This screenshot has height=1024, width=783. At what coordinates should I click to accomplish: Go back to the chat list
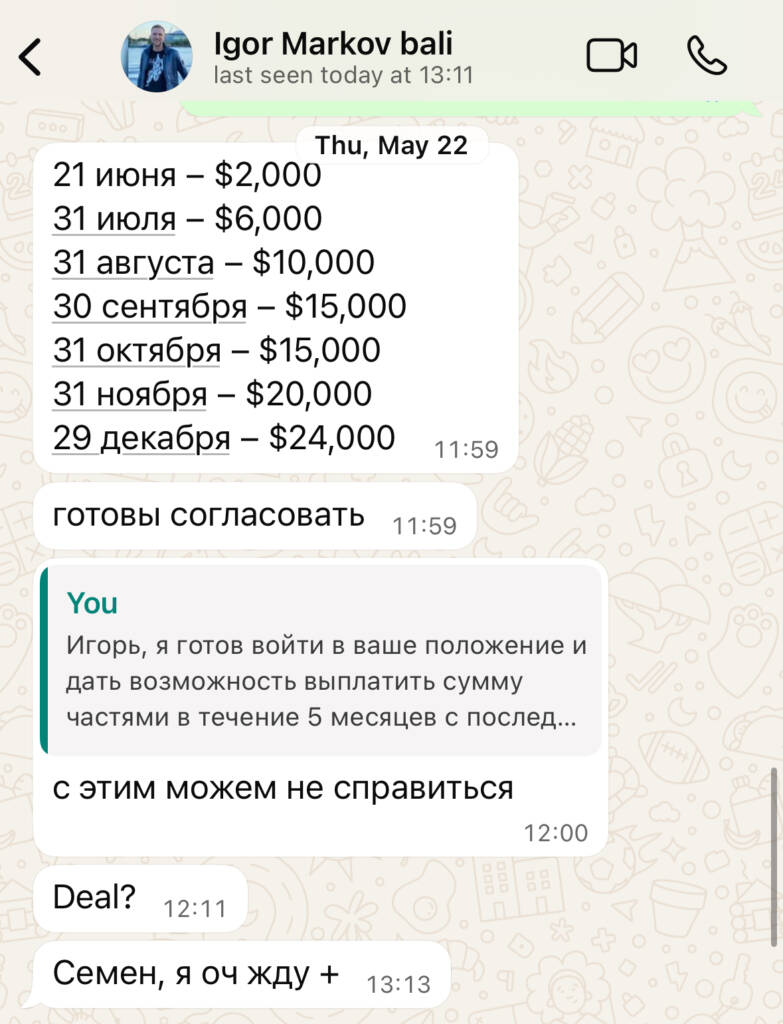click(x=32, y=57)
